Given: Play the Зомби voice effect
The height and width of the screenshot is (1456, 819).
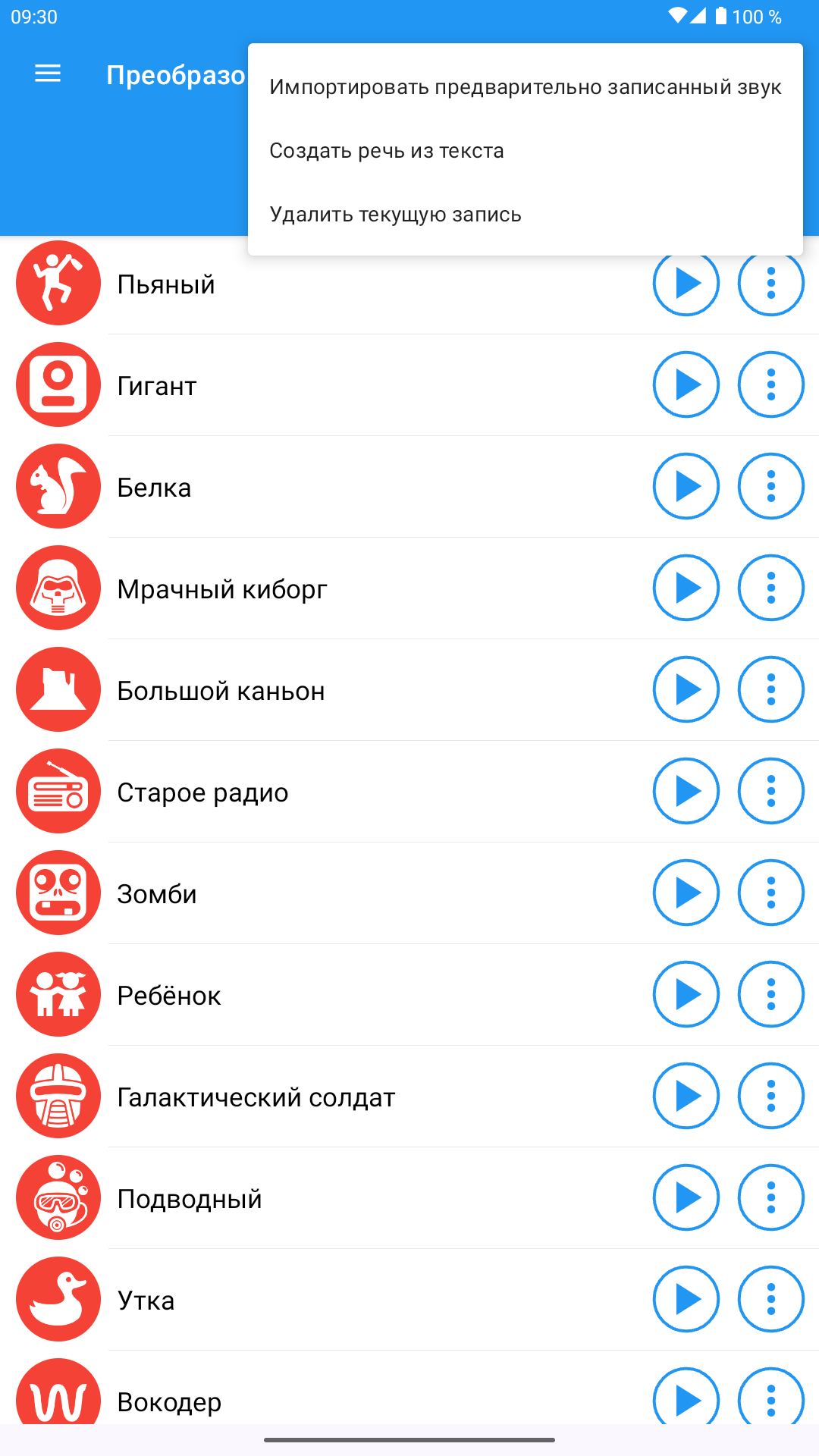Looking at the screenshot, I should point(686,893).
